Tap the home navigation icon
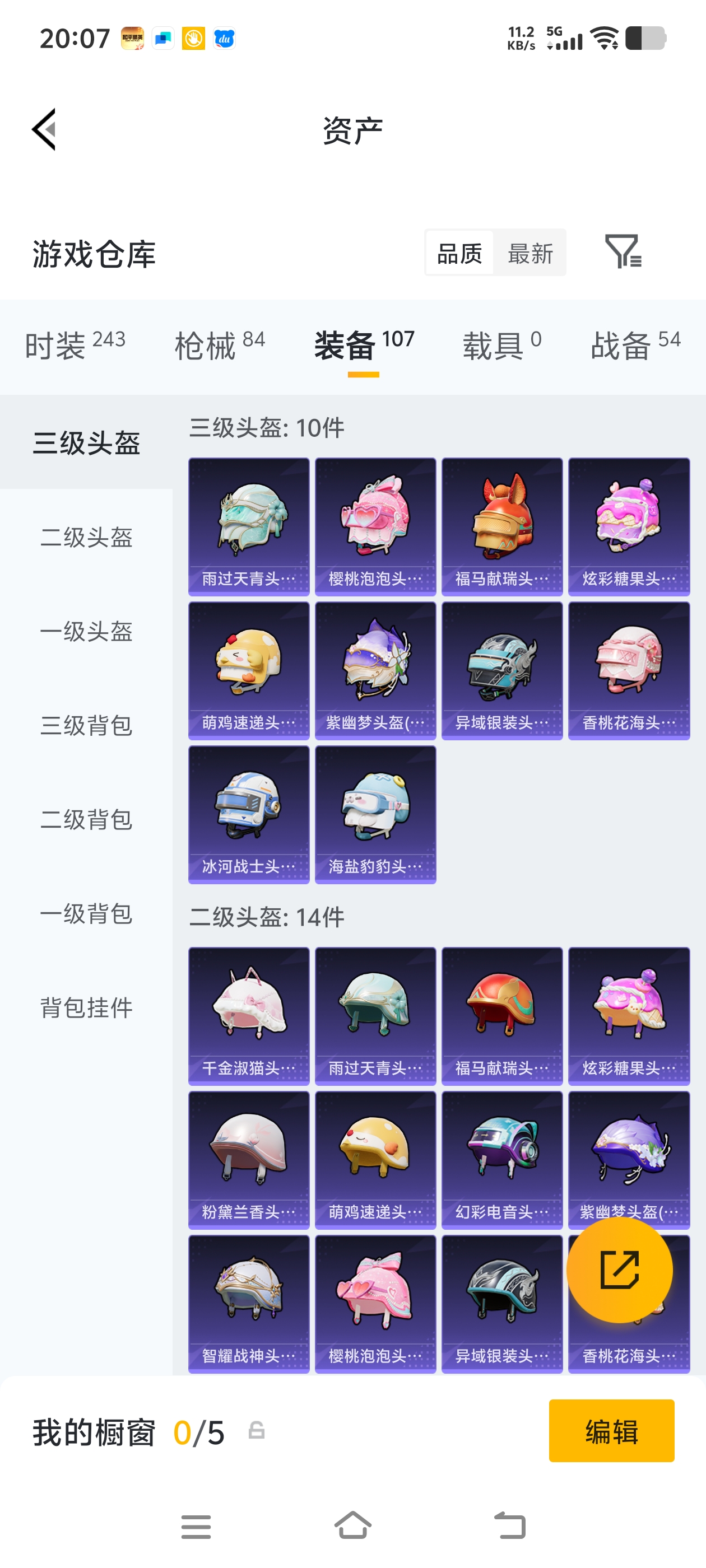This screenshot has width=706, height=1568. (x=352, y=1526)
